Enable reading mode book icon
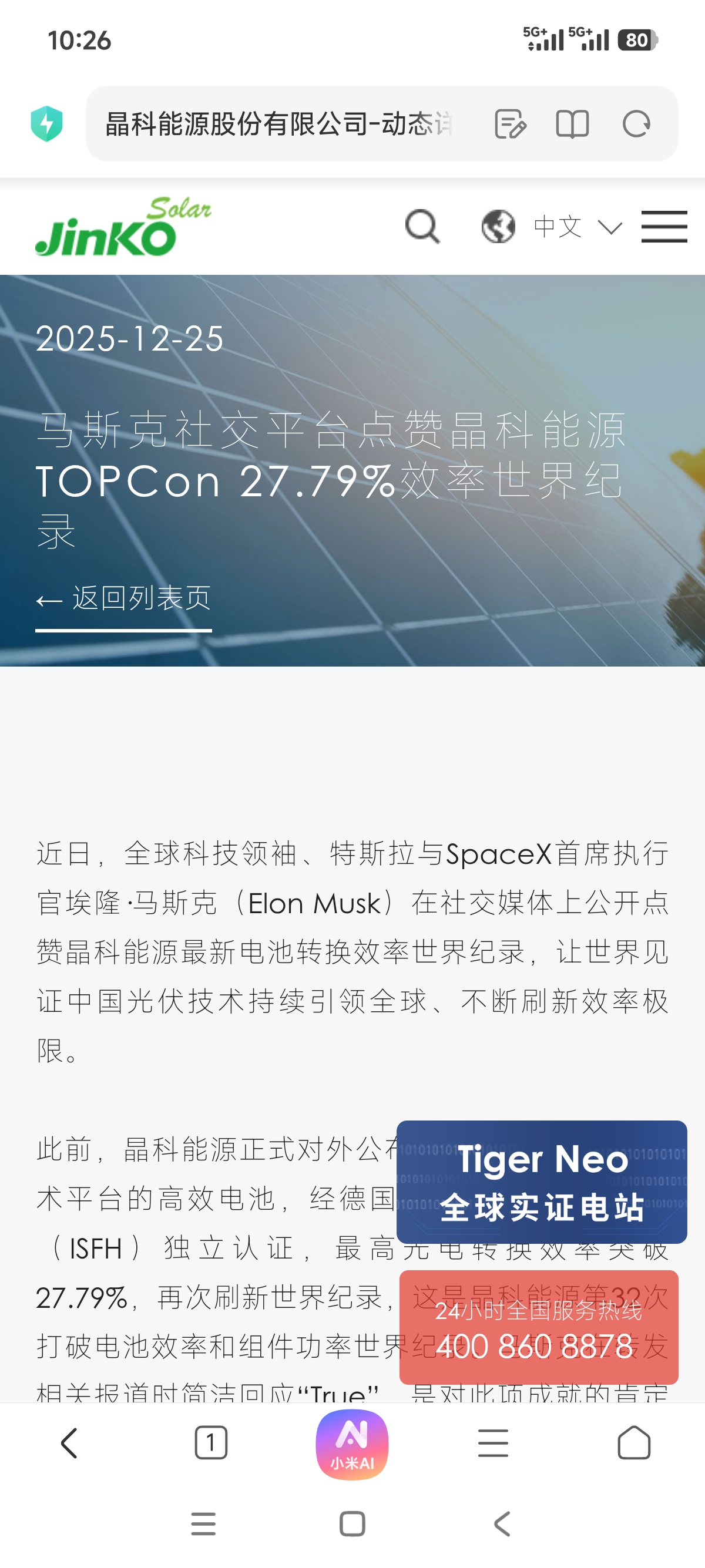This screenshot has height=1568, width=705. [572, 124]
